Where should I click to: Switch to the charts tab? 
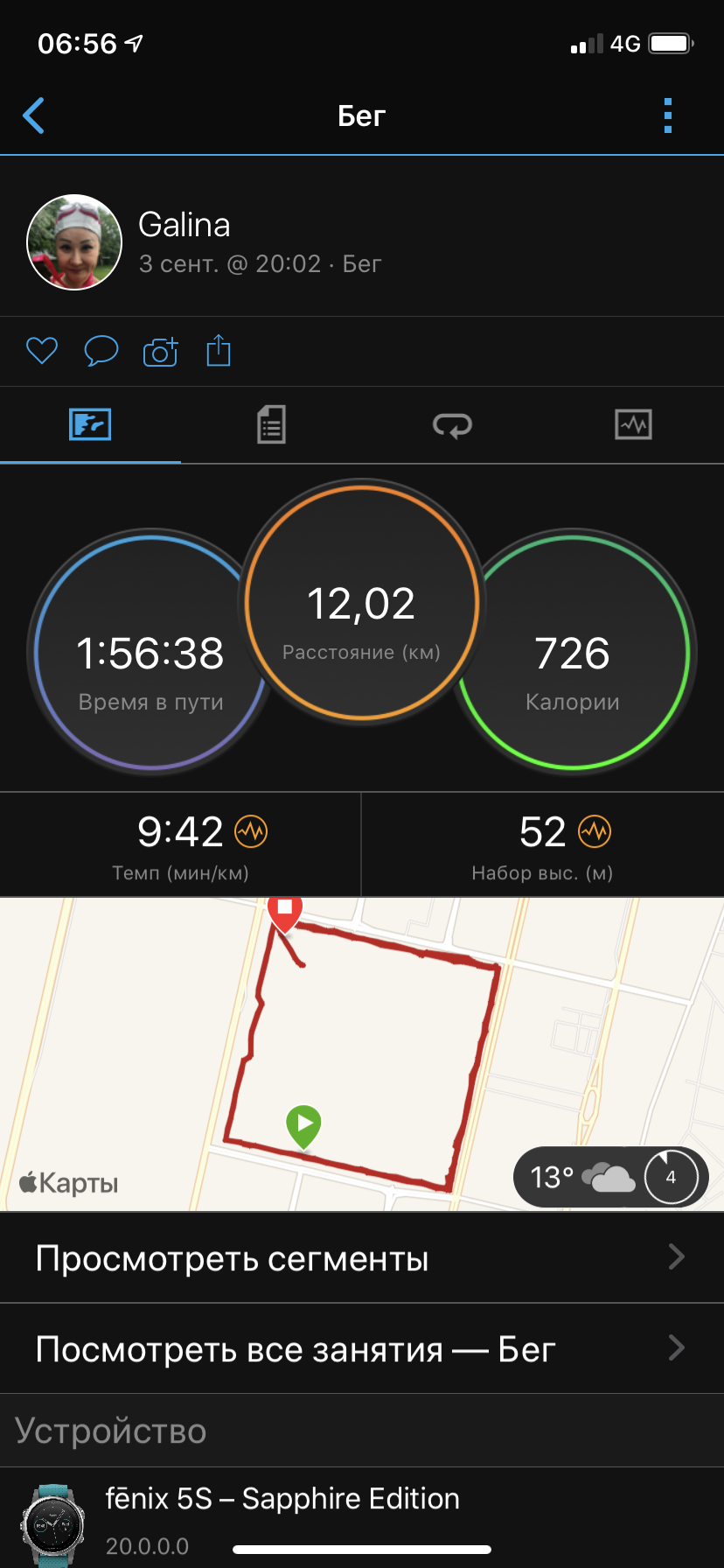click(x=633, y=425)
